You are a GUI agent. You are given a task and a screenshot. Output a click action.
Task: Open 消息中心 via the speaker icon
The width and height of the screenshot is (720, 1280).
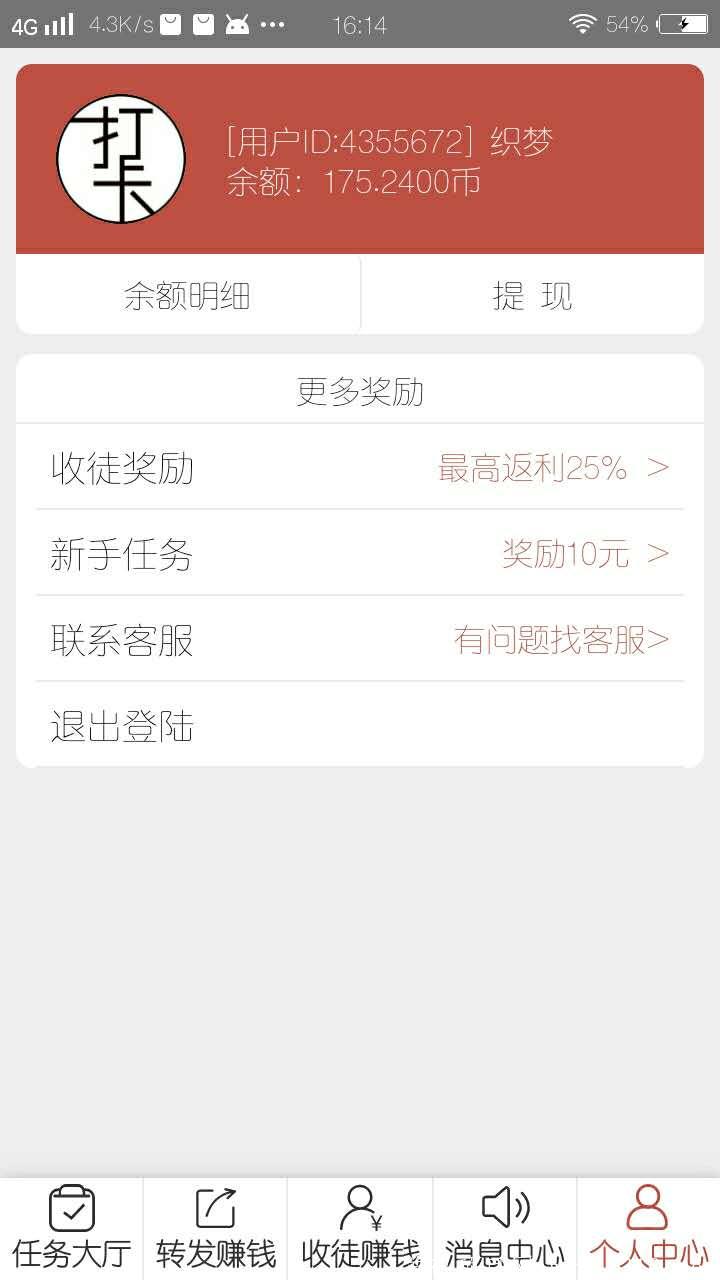point(505,1210)
